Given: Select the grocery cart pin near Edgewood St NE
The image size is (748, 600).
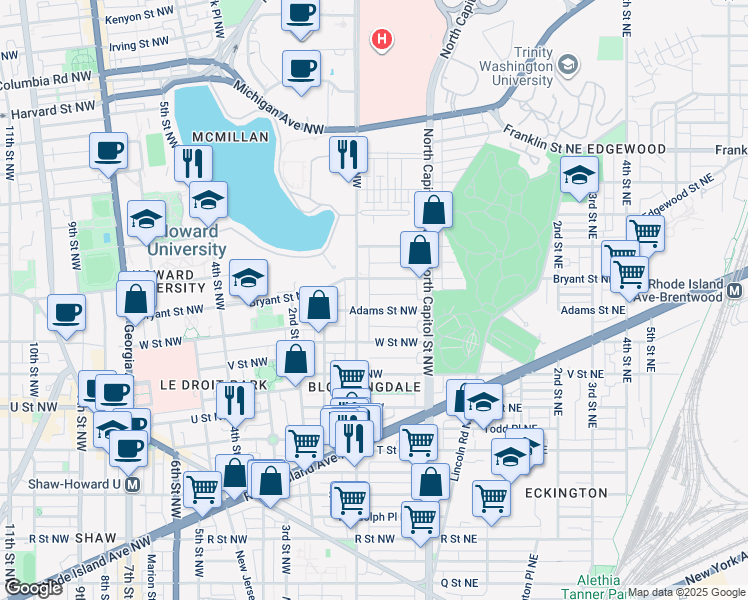Looking at the screenshot, I should tap(646, 233).
